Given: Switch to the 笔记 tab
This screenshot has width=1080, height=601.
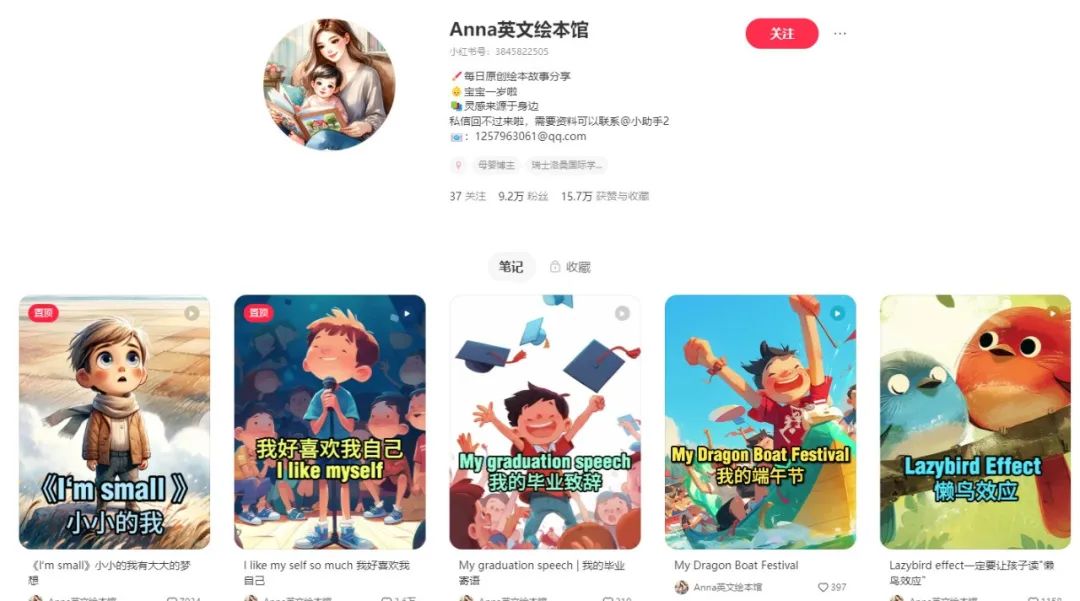Looking at the screenshot, I should pyautogui.click(x=511, y=267).
